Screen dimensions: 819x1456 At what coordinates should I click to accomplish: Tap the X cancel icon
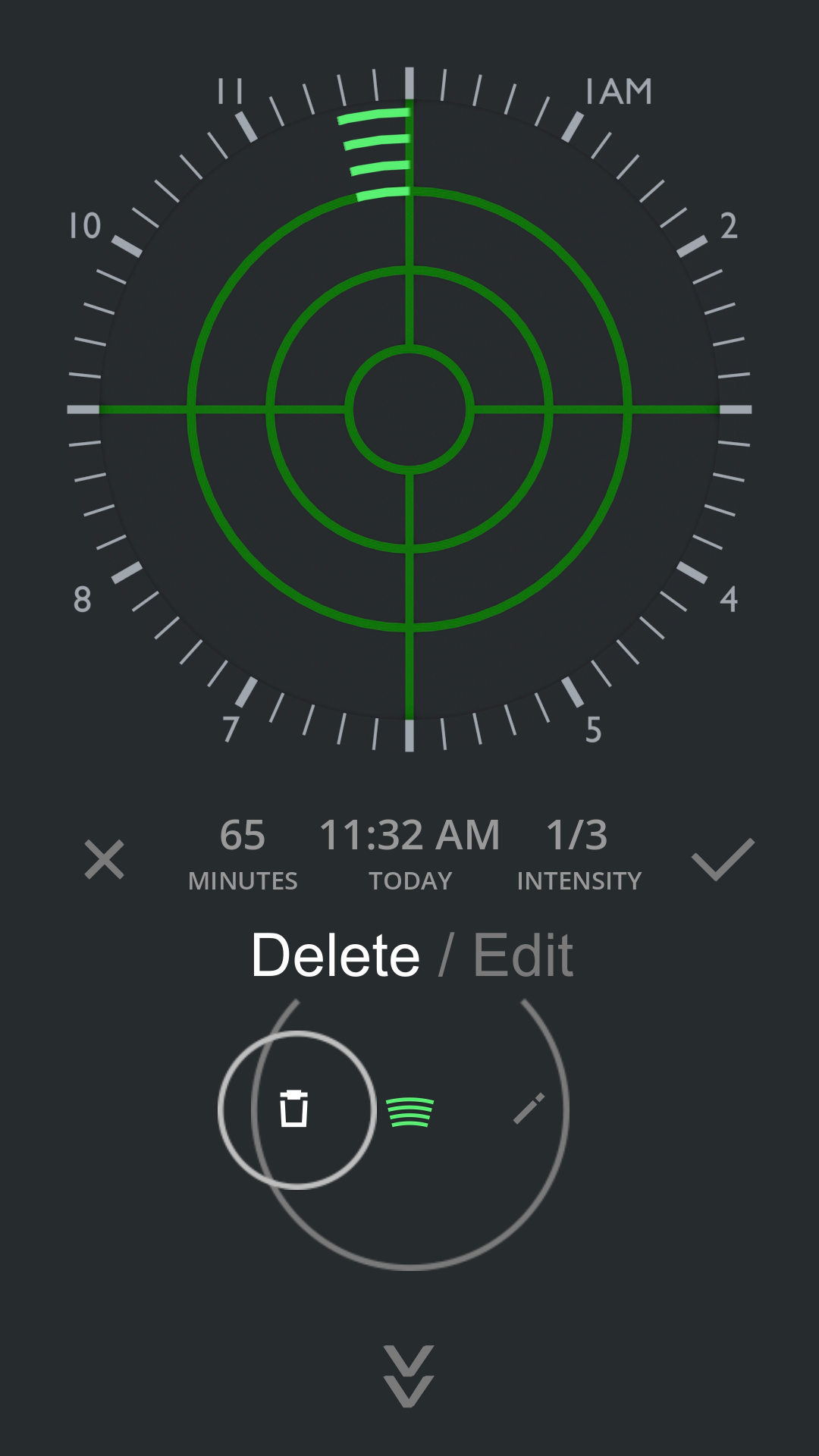(x=104, y=859)
